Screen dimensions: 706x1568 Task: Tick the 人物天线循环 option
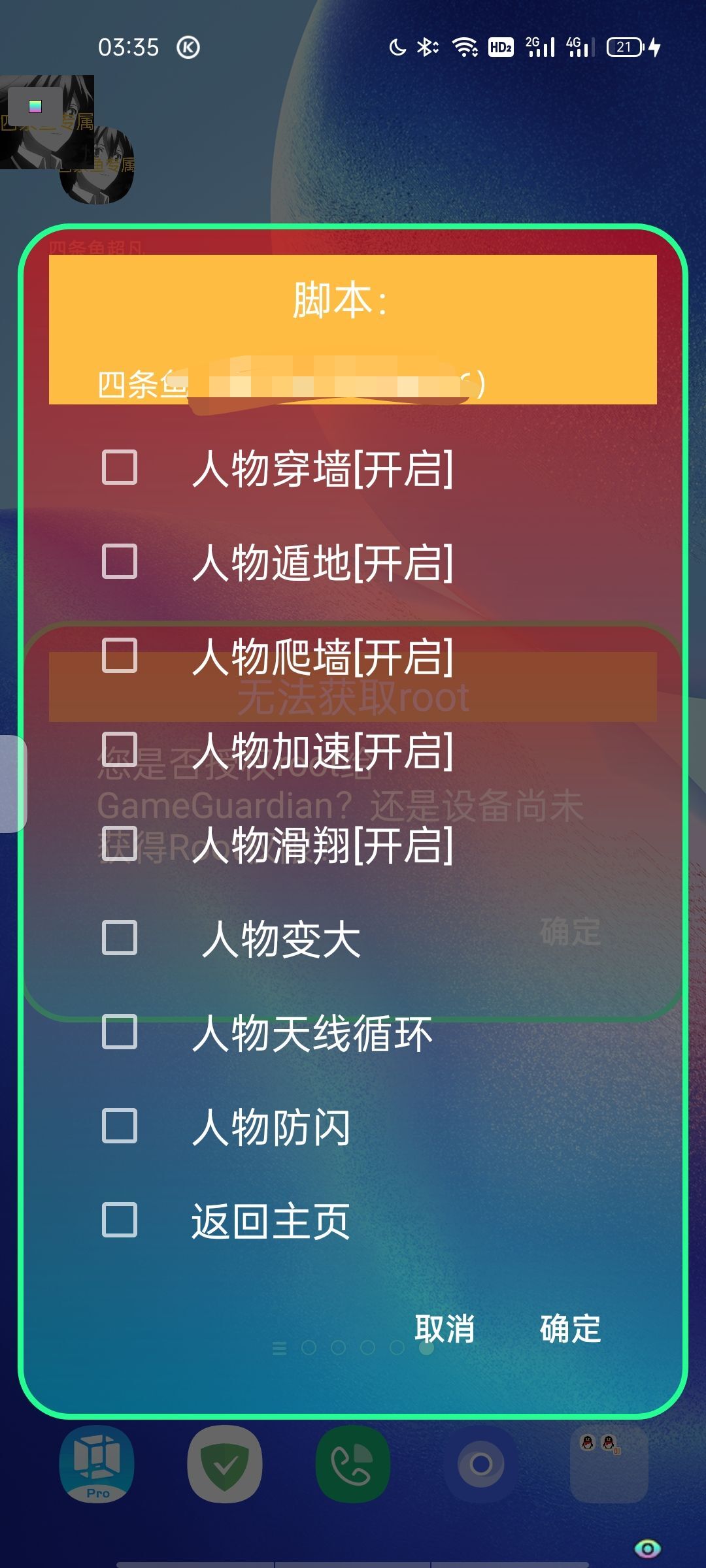pos(120,1032)
